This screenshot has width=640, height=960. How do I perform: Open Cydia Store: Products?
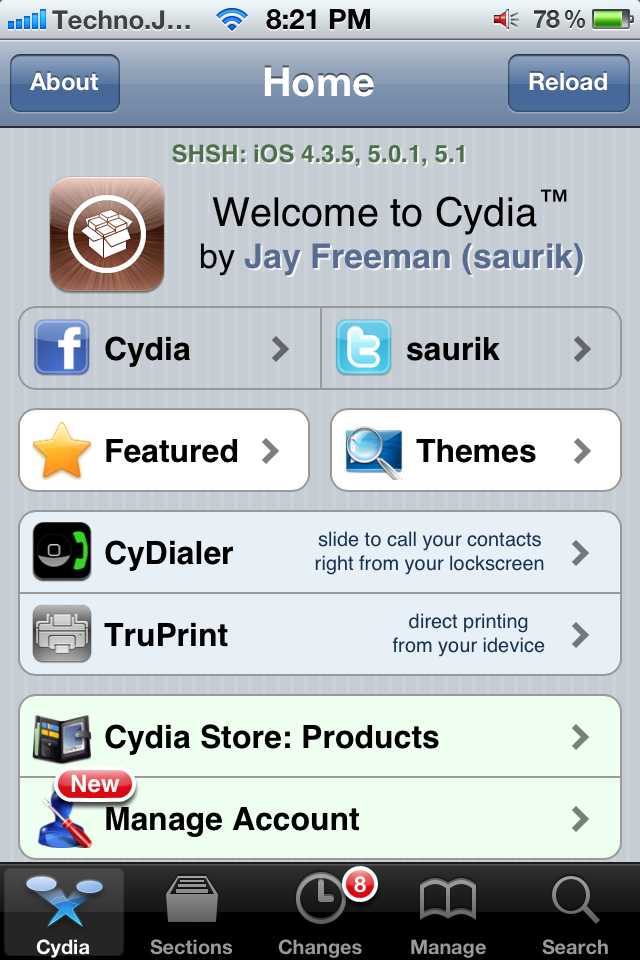(320, 737)
